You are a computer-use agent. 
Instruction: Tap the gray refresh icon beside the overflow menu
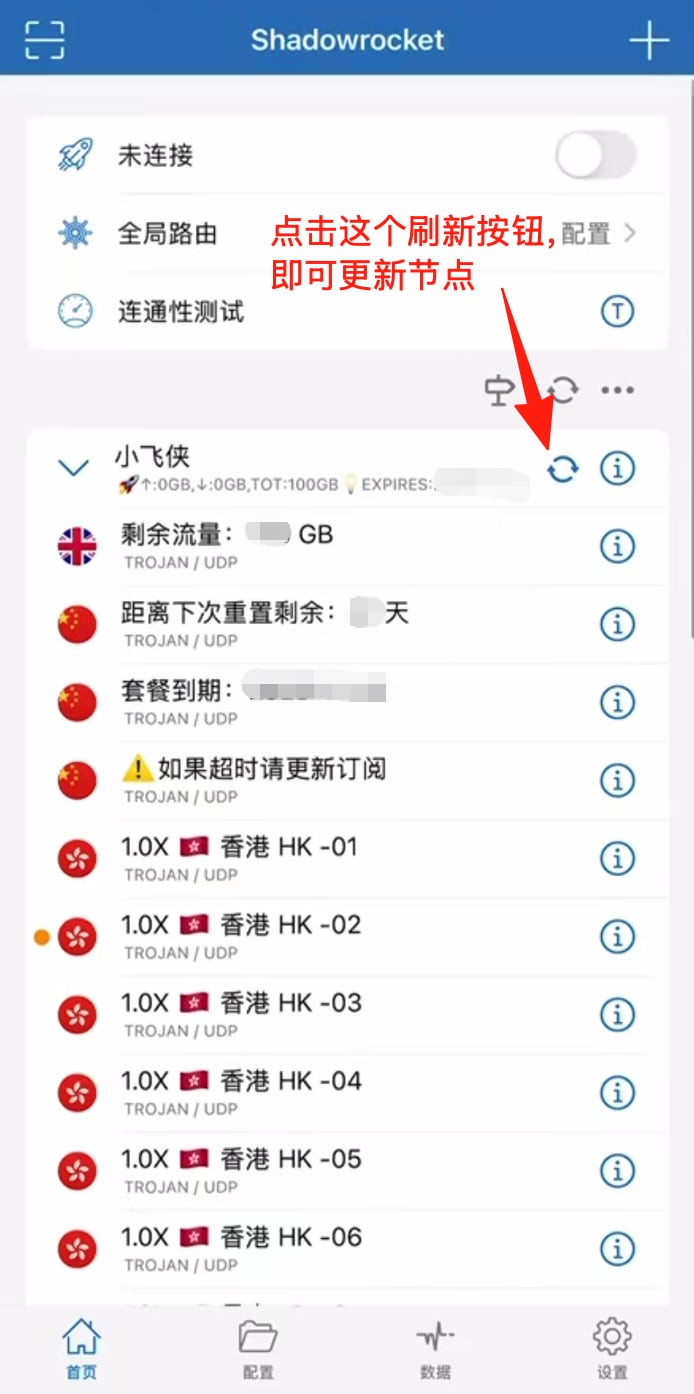pos(562,390)
